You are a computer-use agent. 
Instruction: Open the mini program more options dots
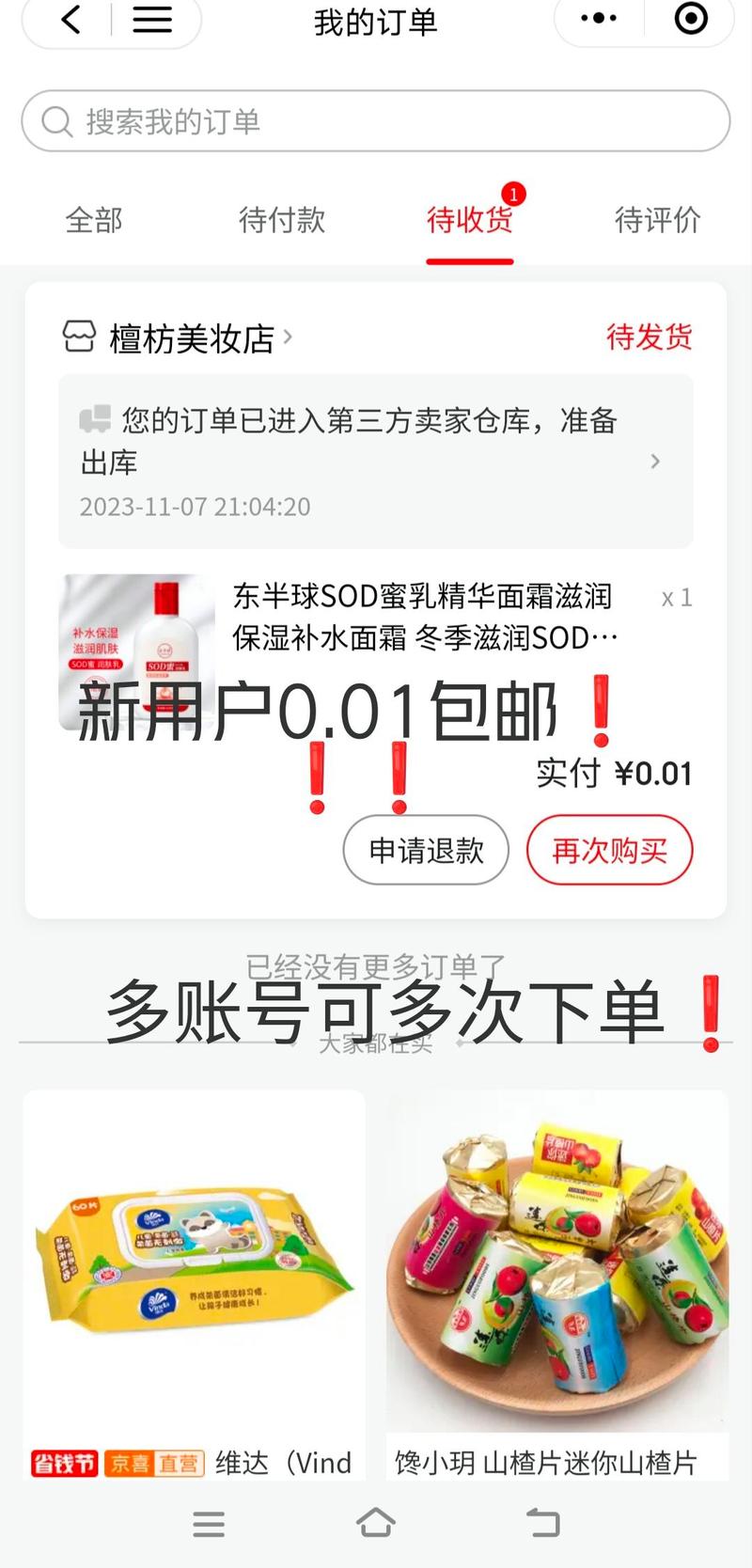point(599,18)
